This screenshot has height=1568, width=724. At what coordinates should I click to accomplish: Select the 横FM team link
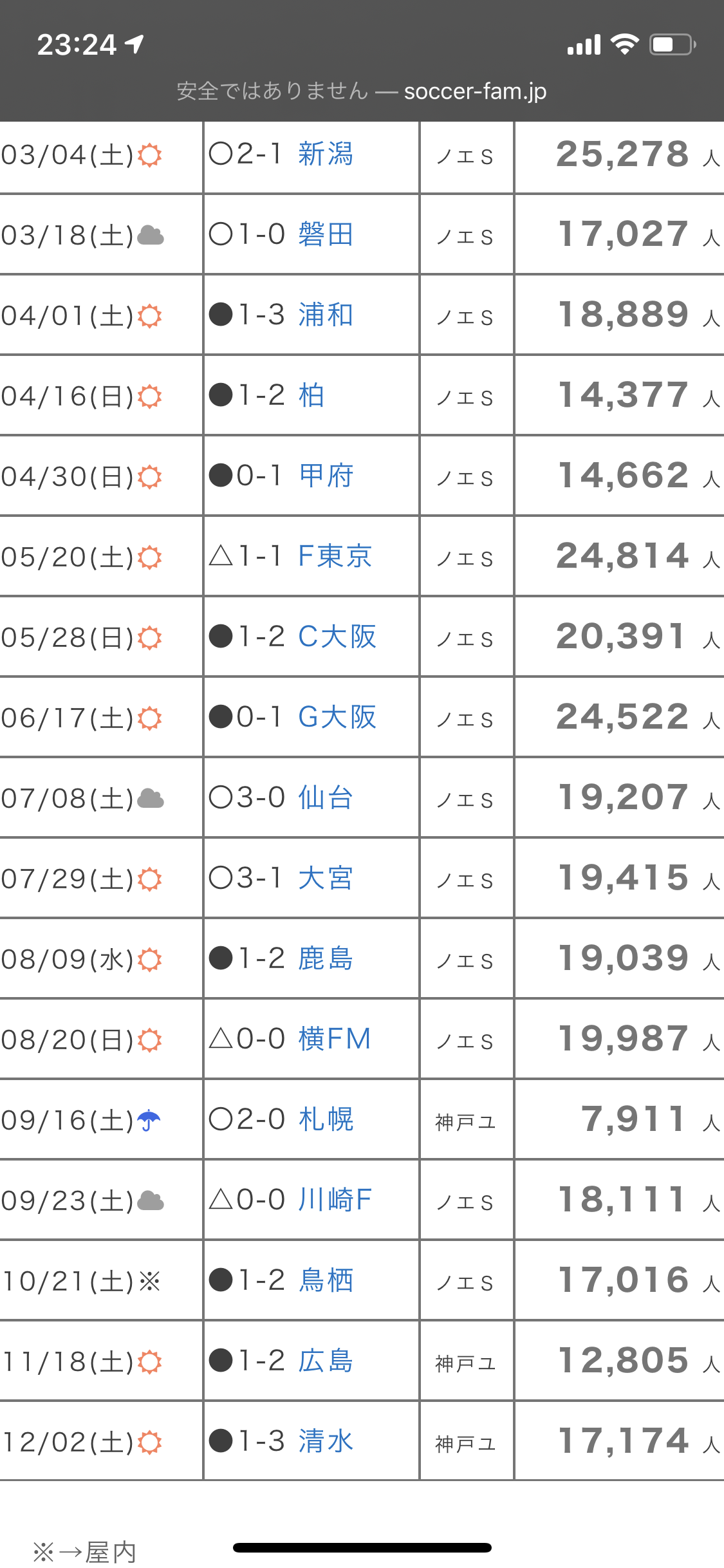coord(335,1040)
